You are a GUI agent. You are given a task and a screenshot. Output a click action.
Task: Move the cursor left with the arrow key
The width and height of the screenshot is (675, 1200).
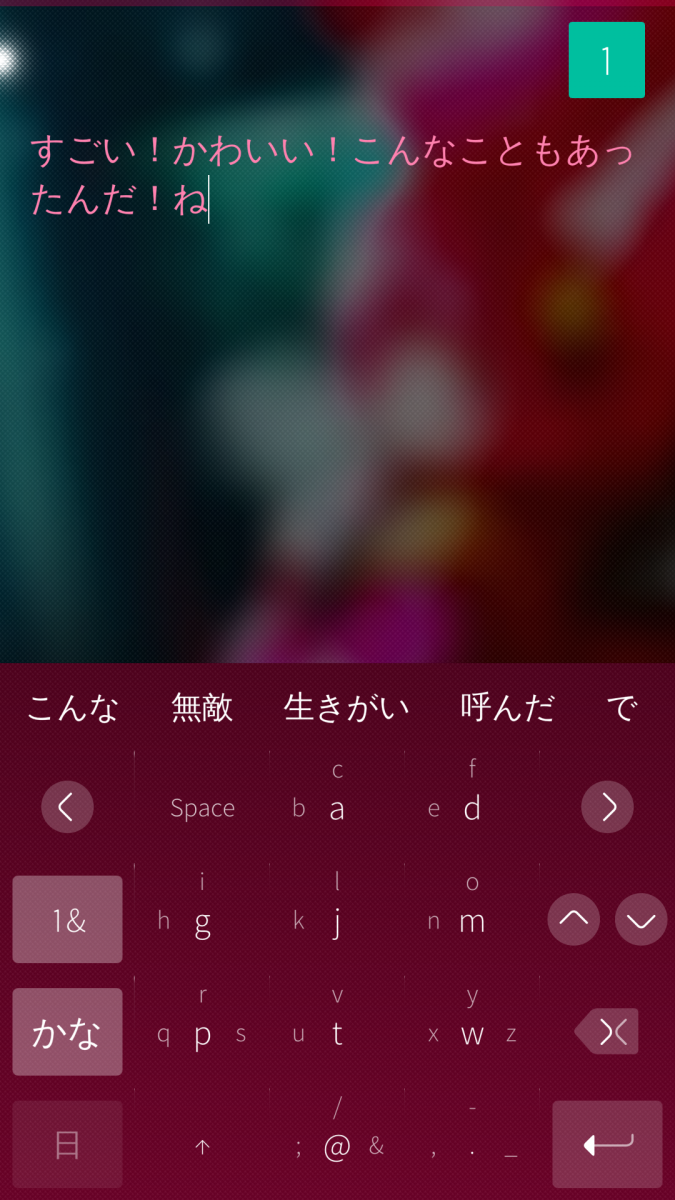click(x=67, y=807)
